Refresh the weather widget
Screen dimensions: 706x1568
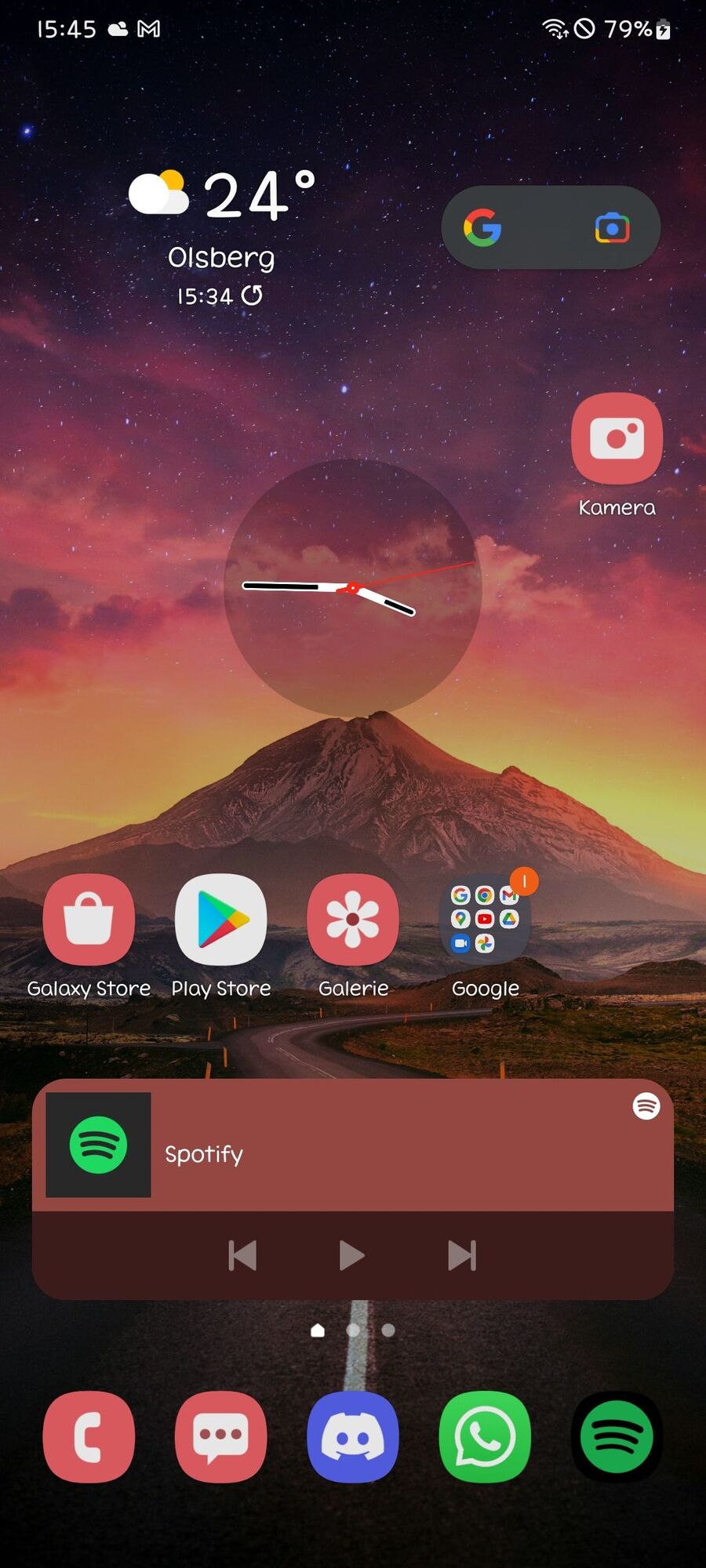point(252,296)
